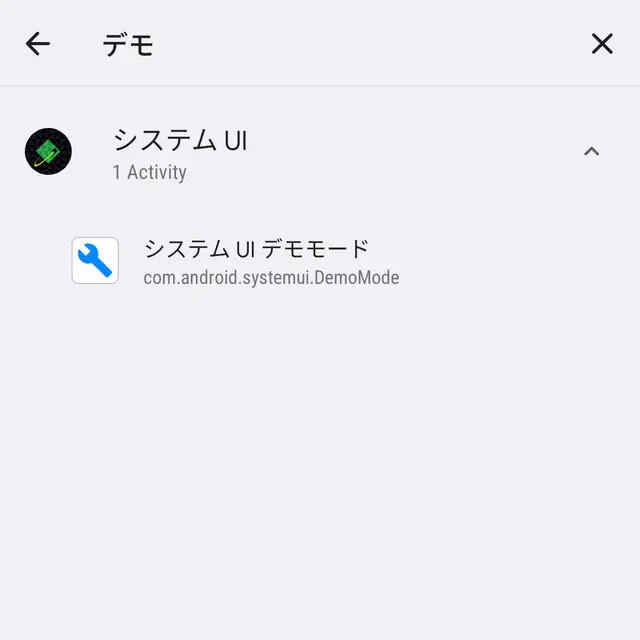Collapse the システム UI group
This screenshot has width=640, height=640.
pyautogui.click(x=591, y=152)
